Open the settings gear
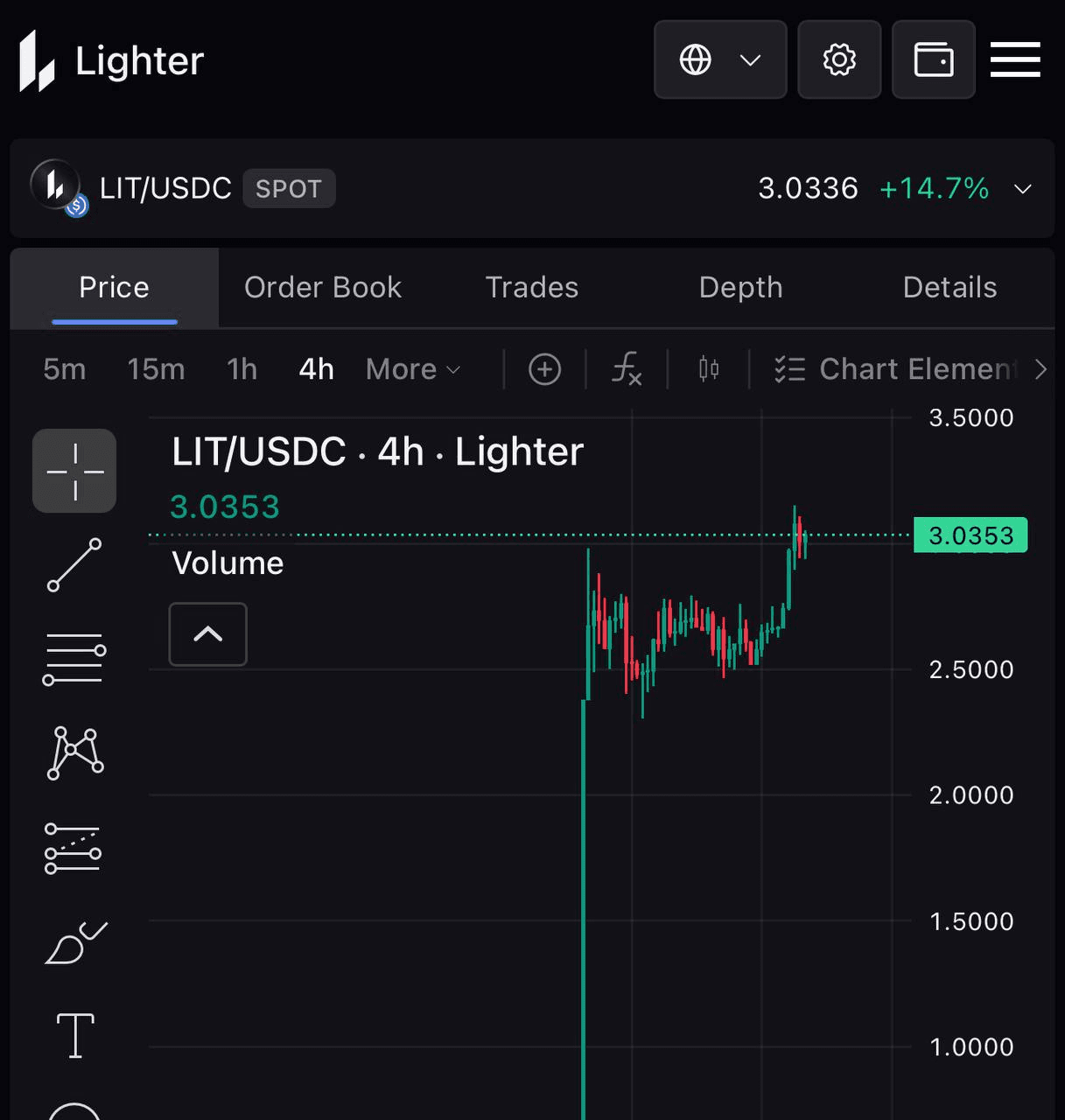This screenshot has width=1065, height=1120. 839,60
